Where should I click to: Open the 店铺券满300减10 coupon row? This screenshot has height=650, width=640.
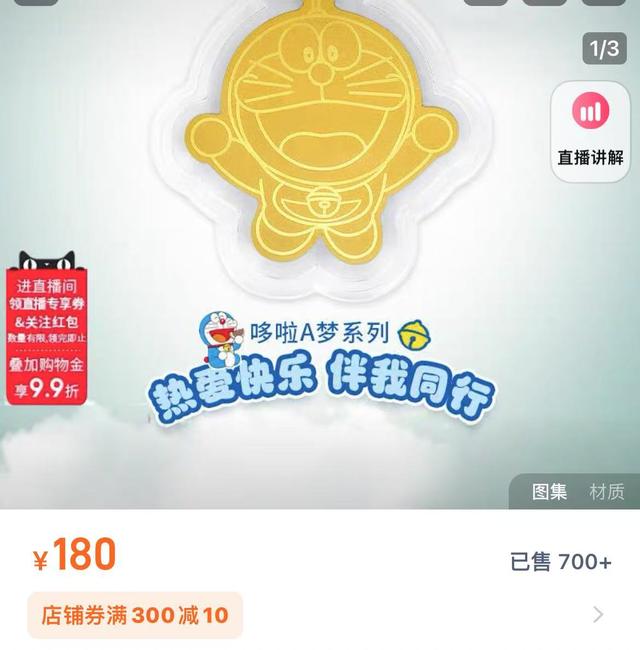coord(134,615)
